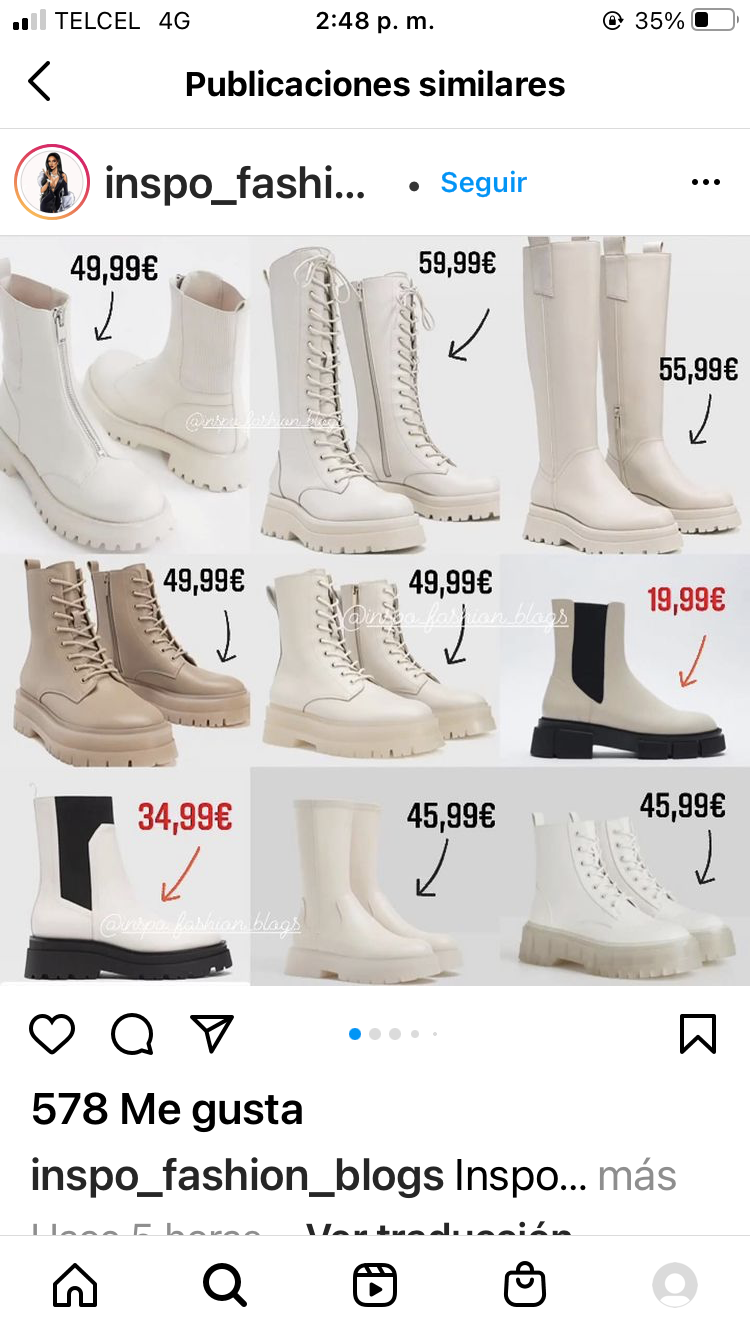Viewport: 750px width, 1334px height.
Task: Go back from Publicaciones similares
Action: tap(40, 83)
